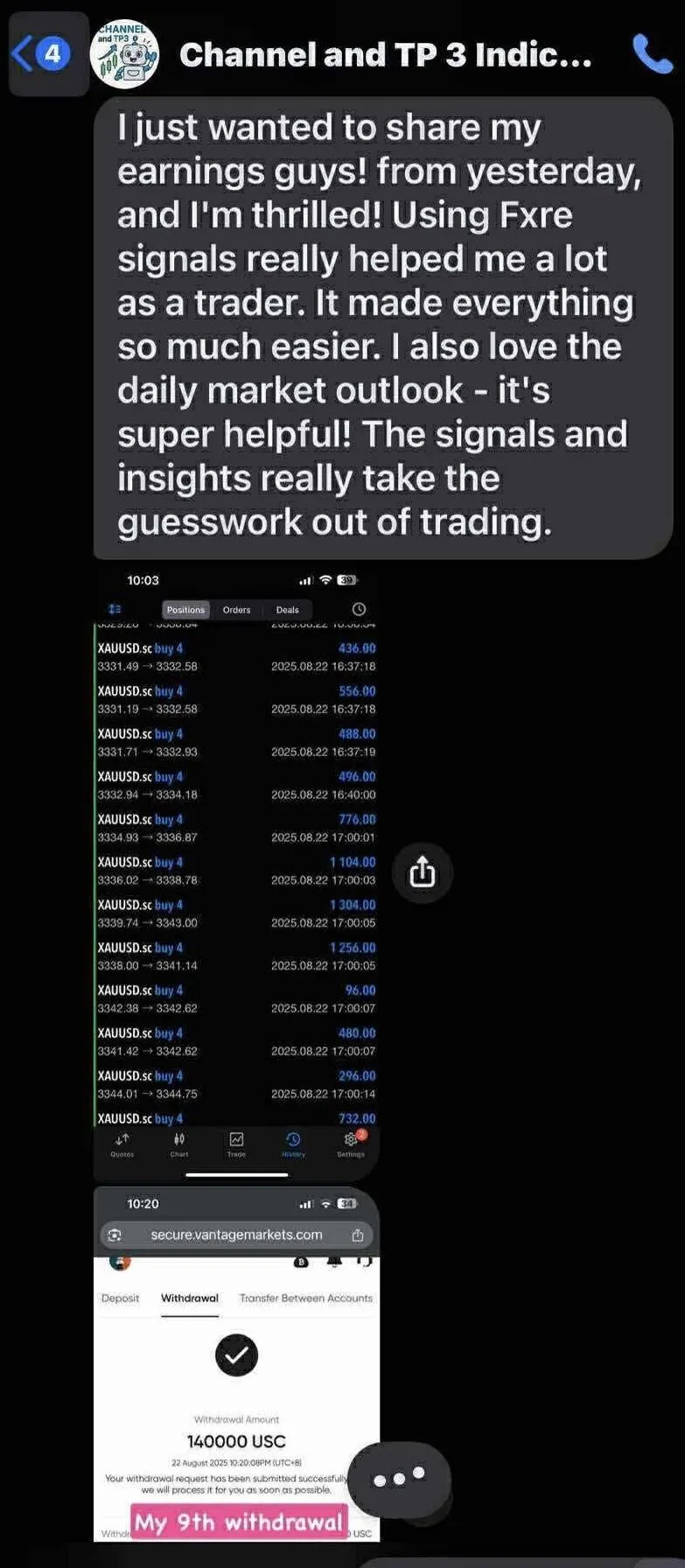Open the XAUUSD positions screenshot
This screenshot has width=685, height=1568.
pyautogui.click(x=236, y=875)
